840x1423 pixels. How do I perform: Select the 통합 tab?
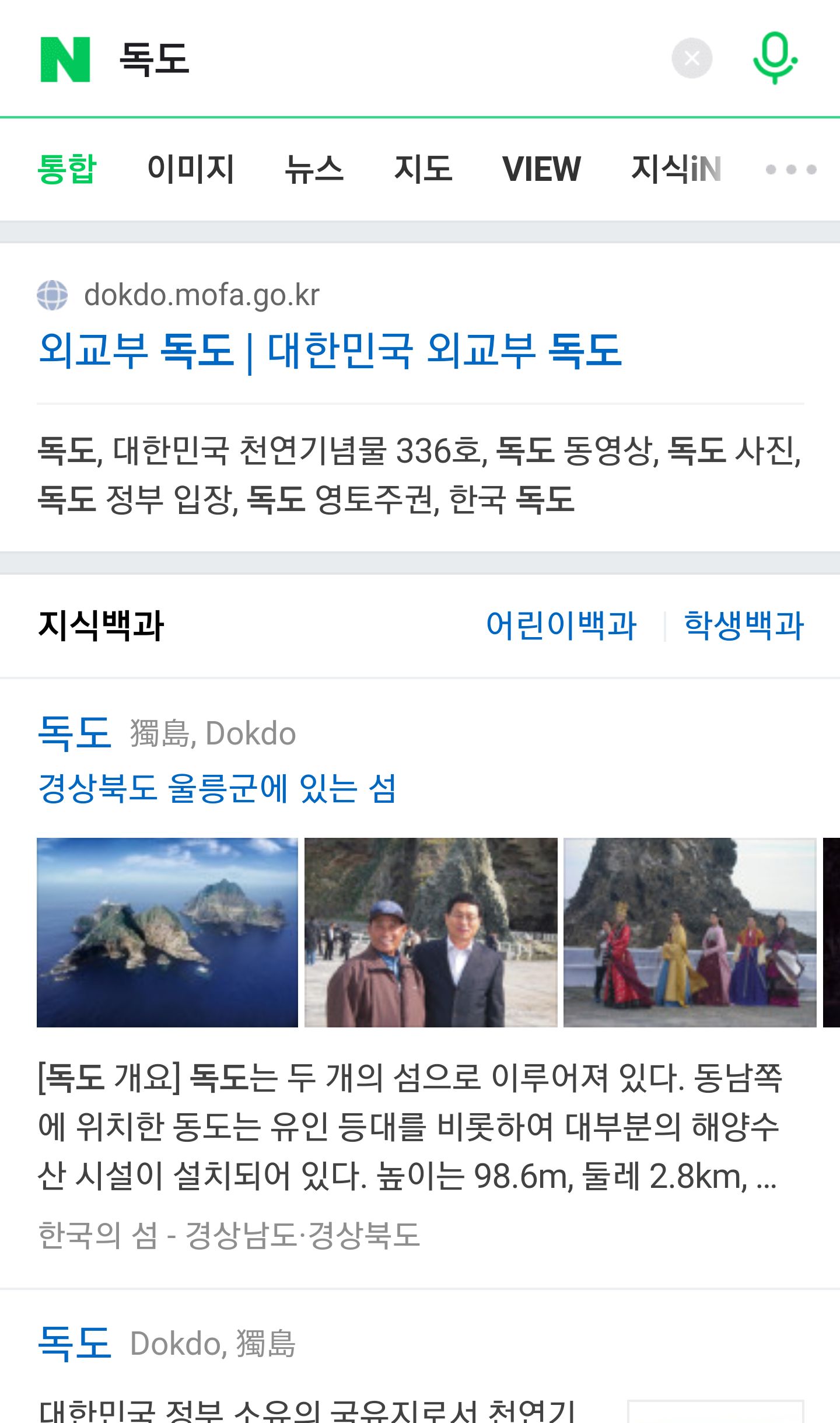click(x=66, y=169)
